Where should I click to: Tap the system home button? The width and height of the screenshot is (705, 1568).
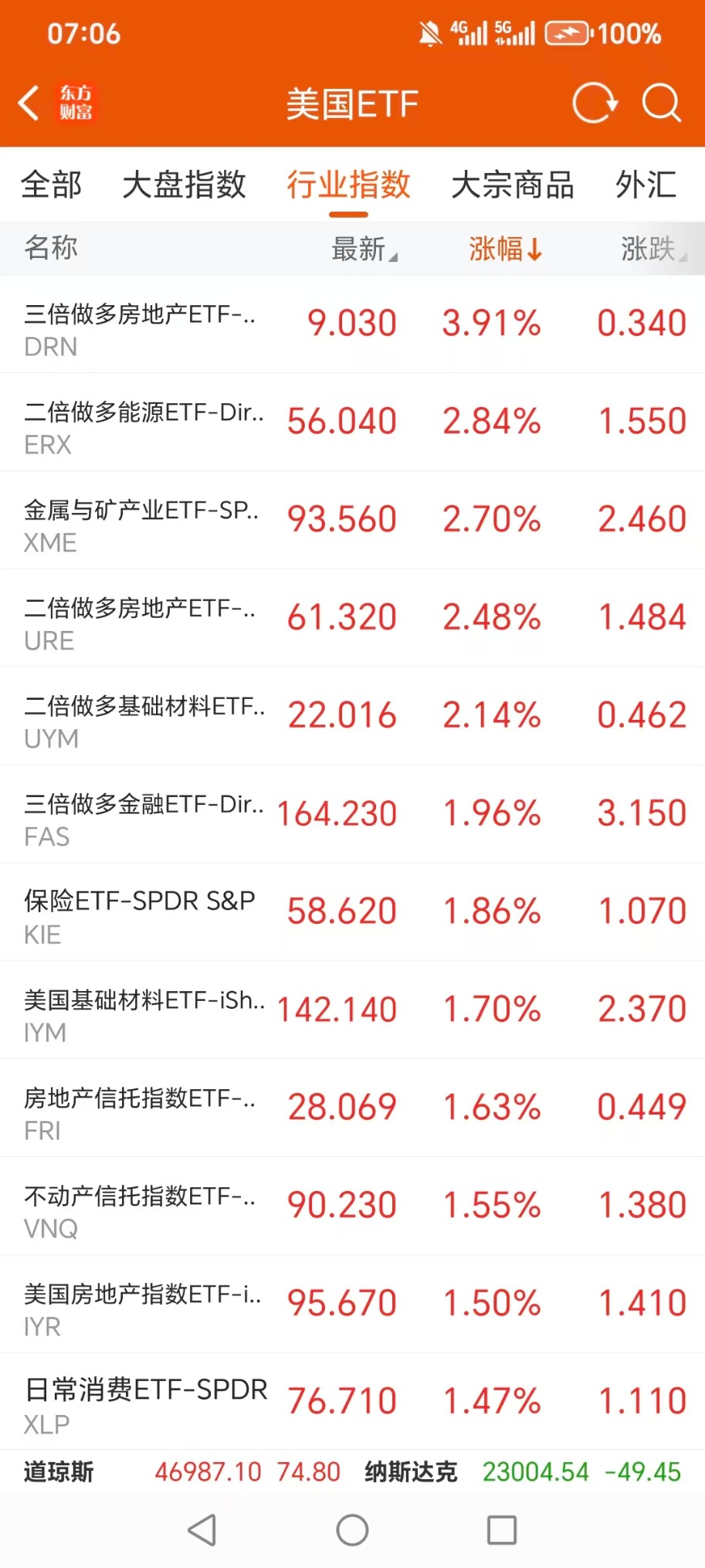[352, 1529]
